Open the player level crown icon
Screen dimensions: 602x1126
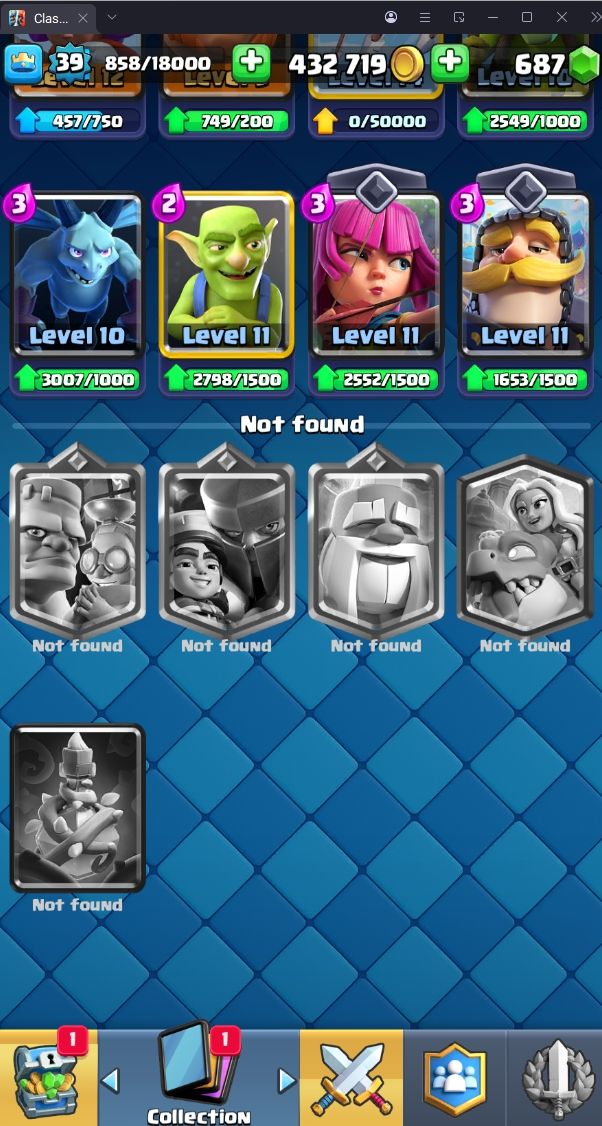coord(23,64)
